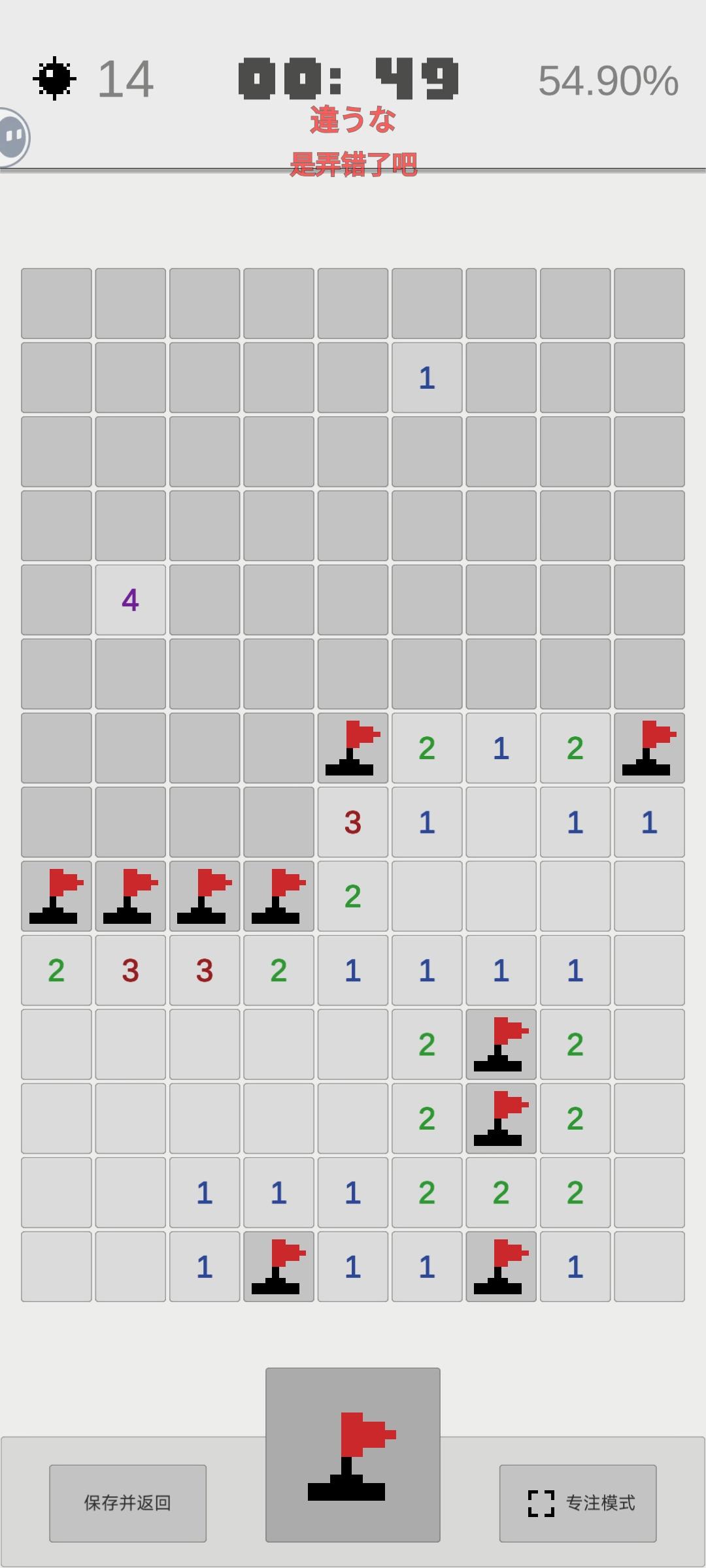Click the blue 1 cell near the top
706x1568 pixels.
pyautogui.click(x=426, y=378)
